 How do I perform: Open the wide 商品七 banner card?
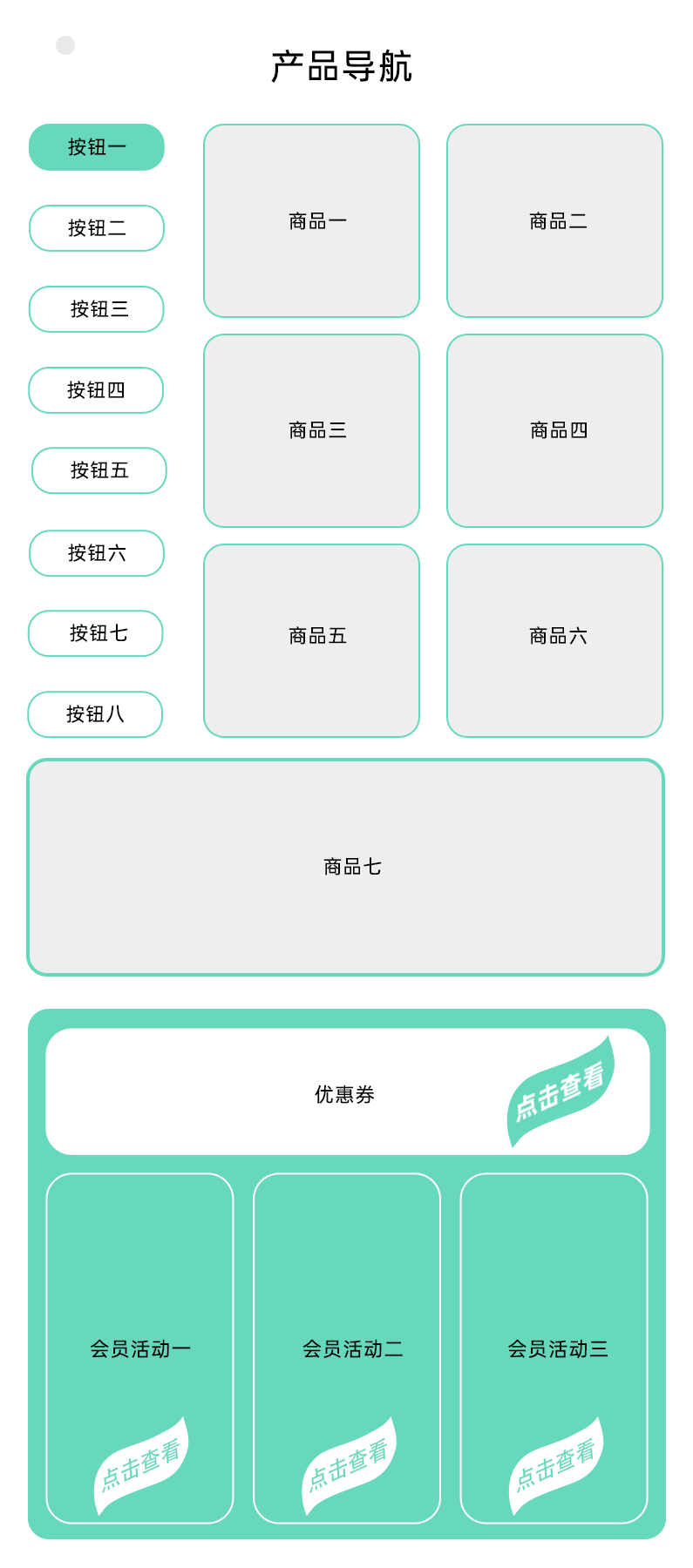click(346, 867)
